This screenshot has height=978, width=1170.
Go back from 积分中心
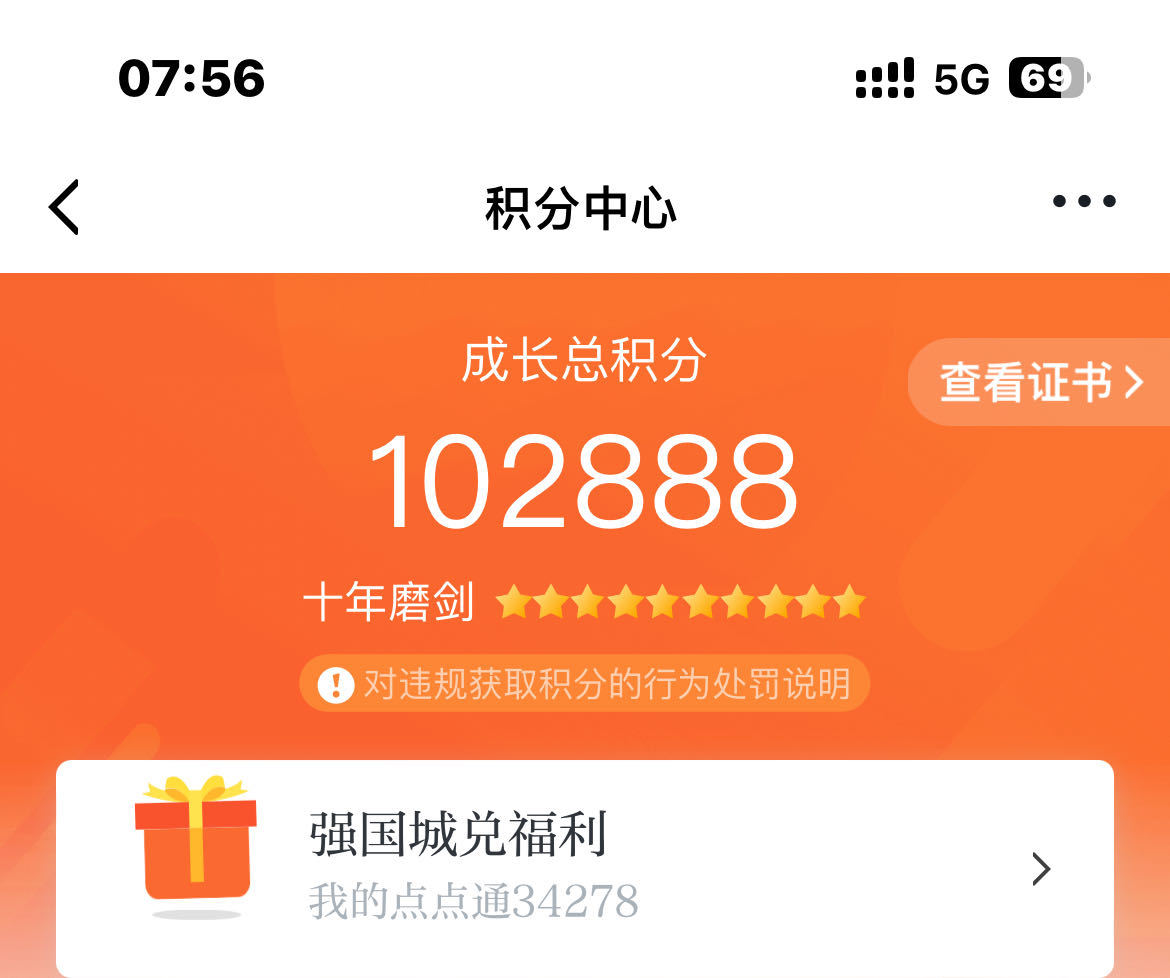pos(64,207)
